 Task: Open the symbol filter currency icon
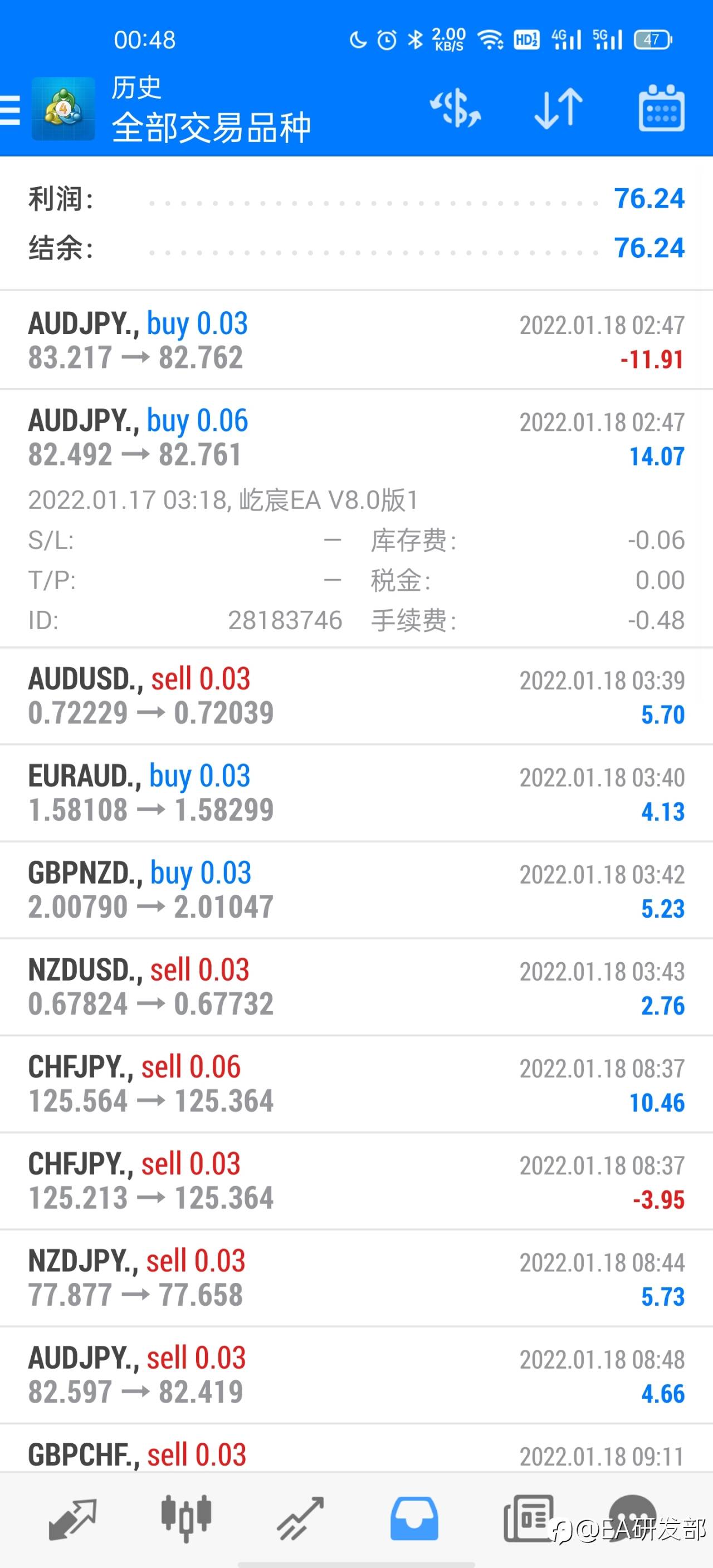[x=456, y=109]
